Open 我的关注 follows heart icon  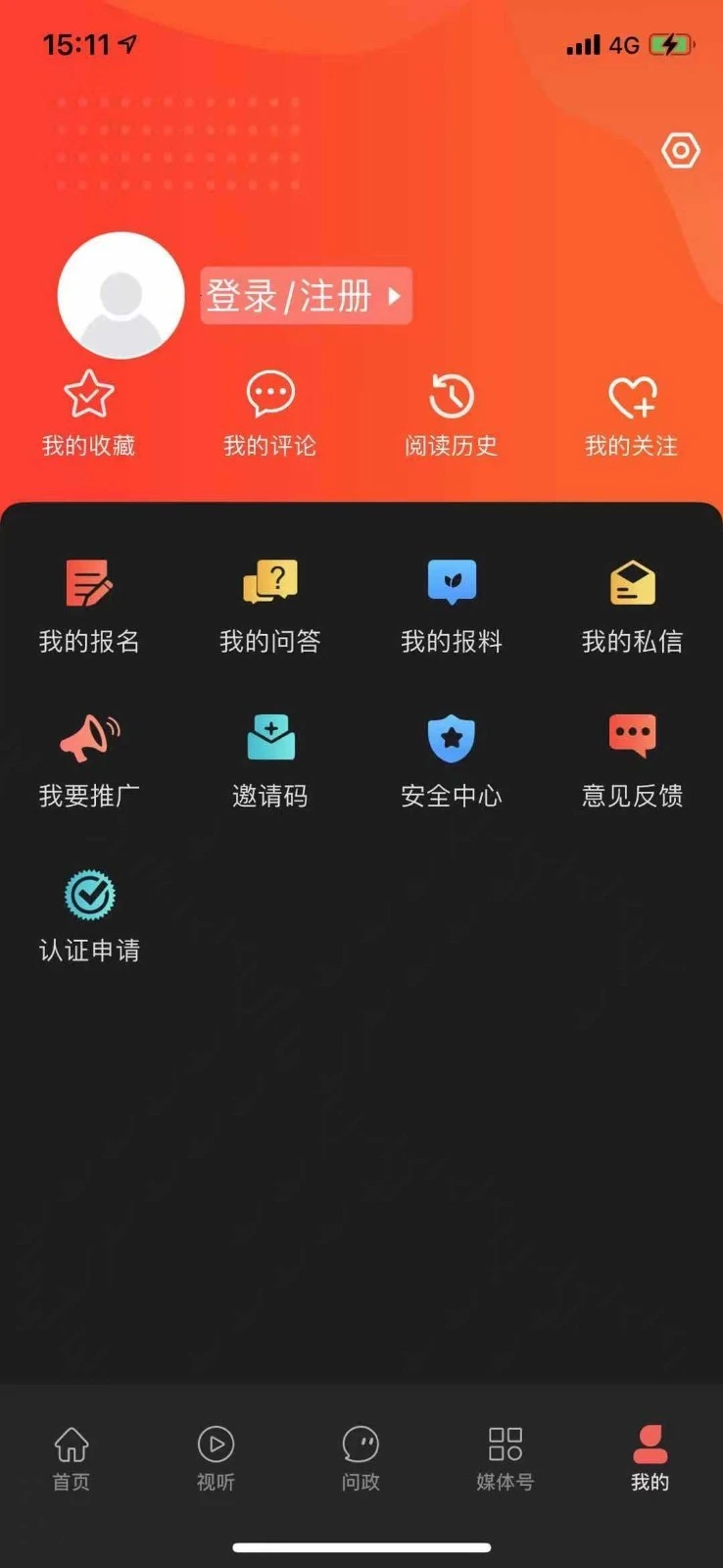[x=630, y=396]
